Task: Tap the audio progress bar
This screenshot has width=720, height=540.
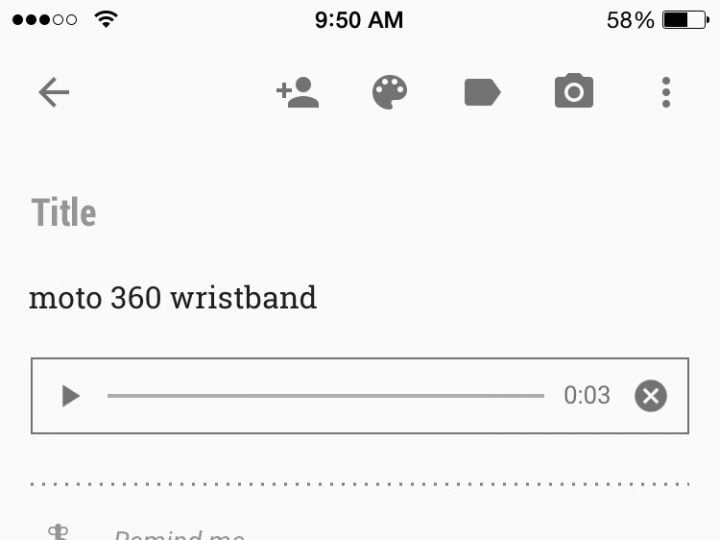Action: pyautogui.click(x=325, y=396)
